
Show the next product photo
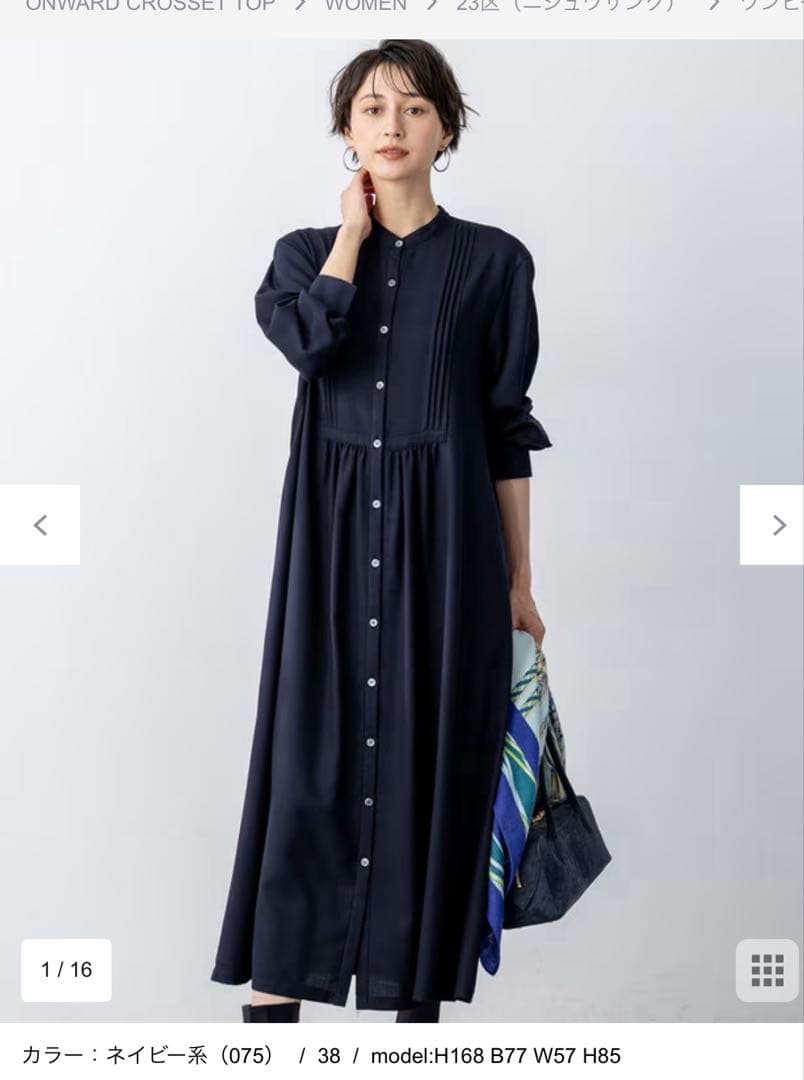(x=771, y=525)
